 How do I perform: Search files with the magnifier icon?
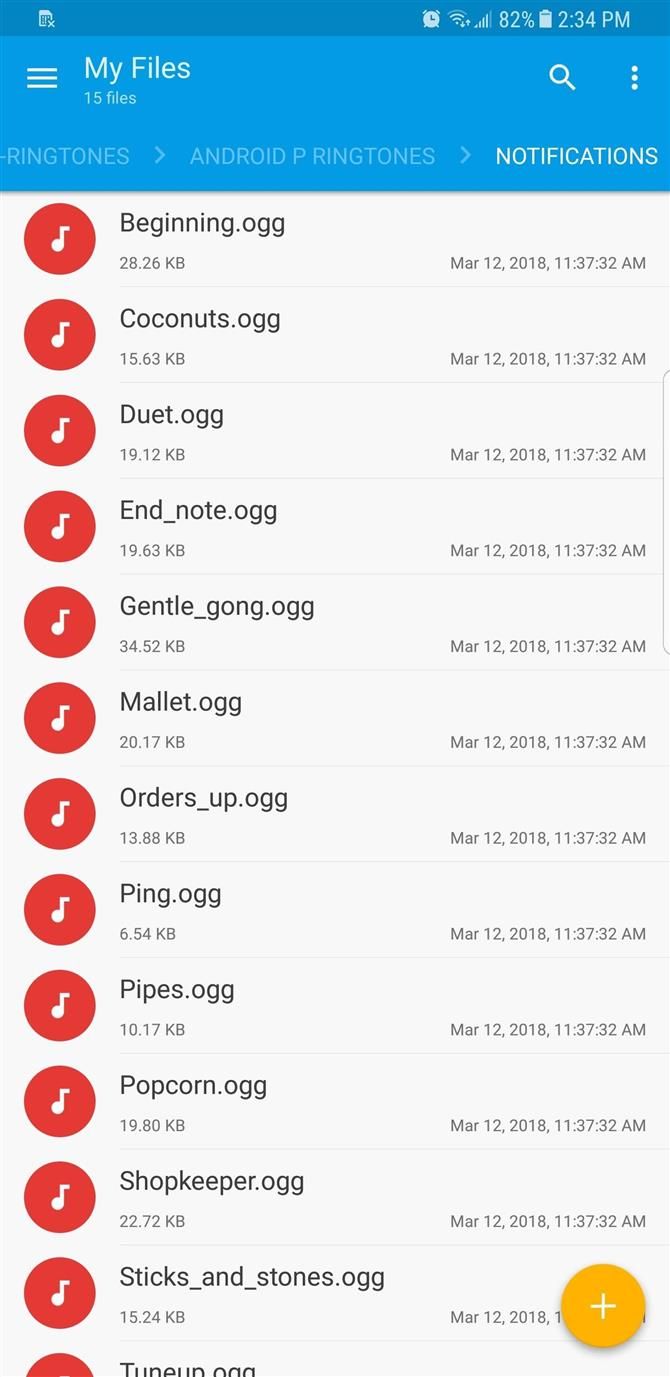pos(562,78)
